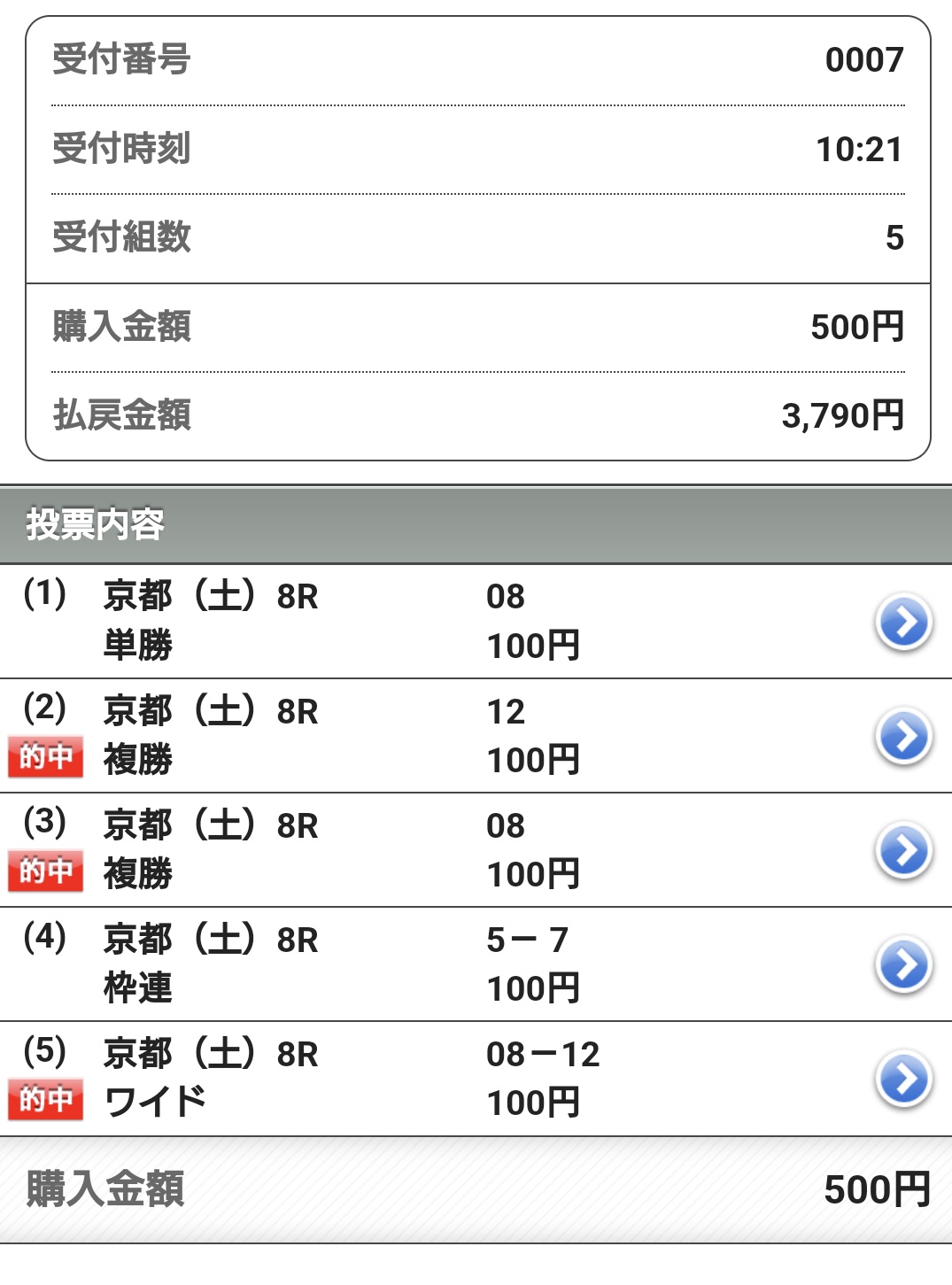Open bet (5) ワイド 08-12 details
Image resolution: width=952 pixels, height=1285 pixels.
(x=903, y=1079)
